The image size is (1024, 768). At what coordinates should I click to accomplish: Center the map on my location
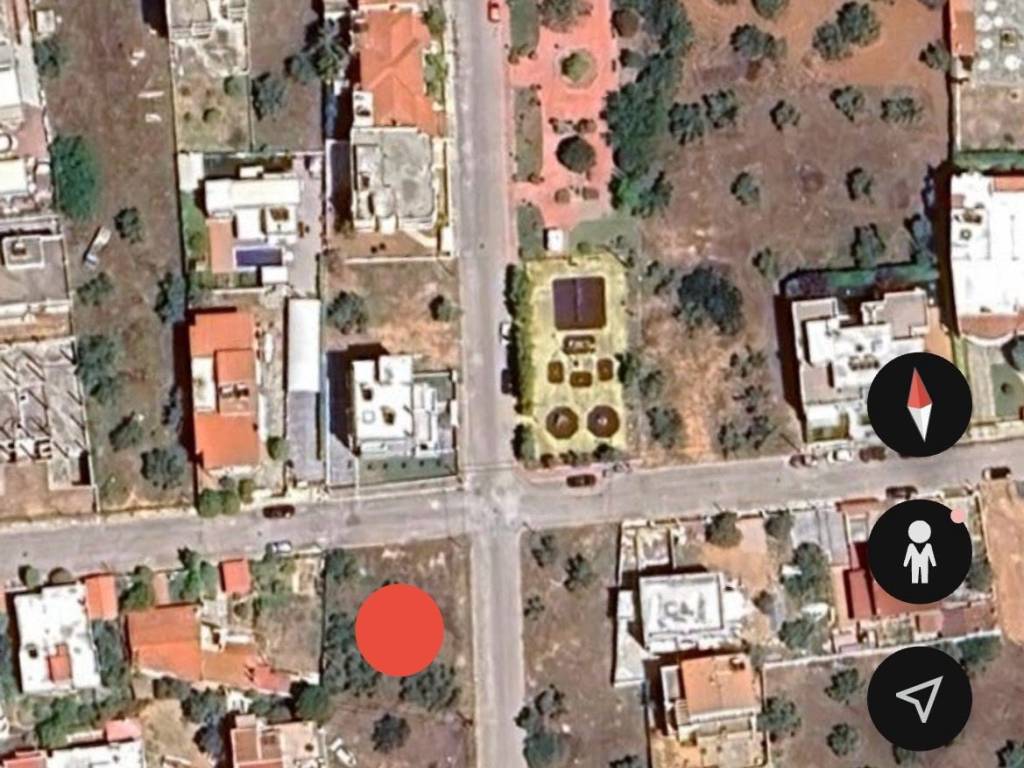pos(919,698)
